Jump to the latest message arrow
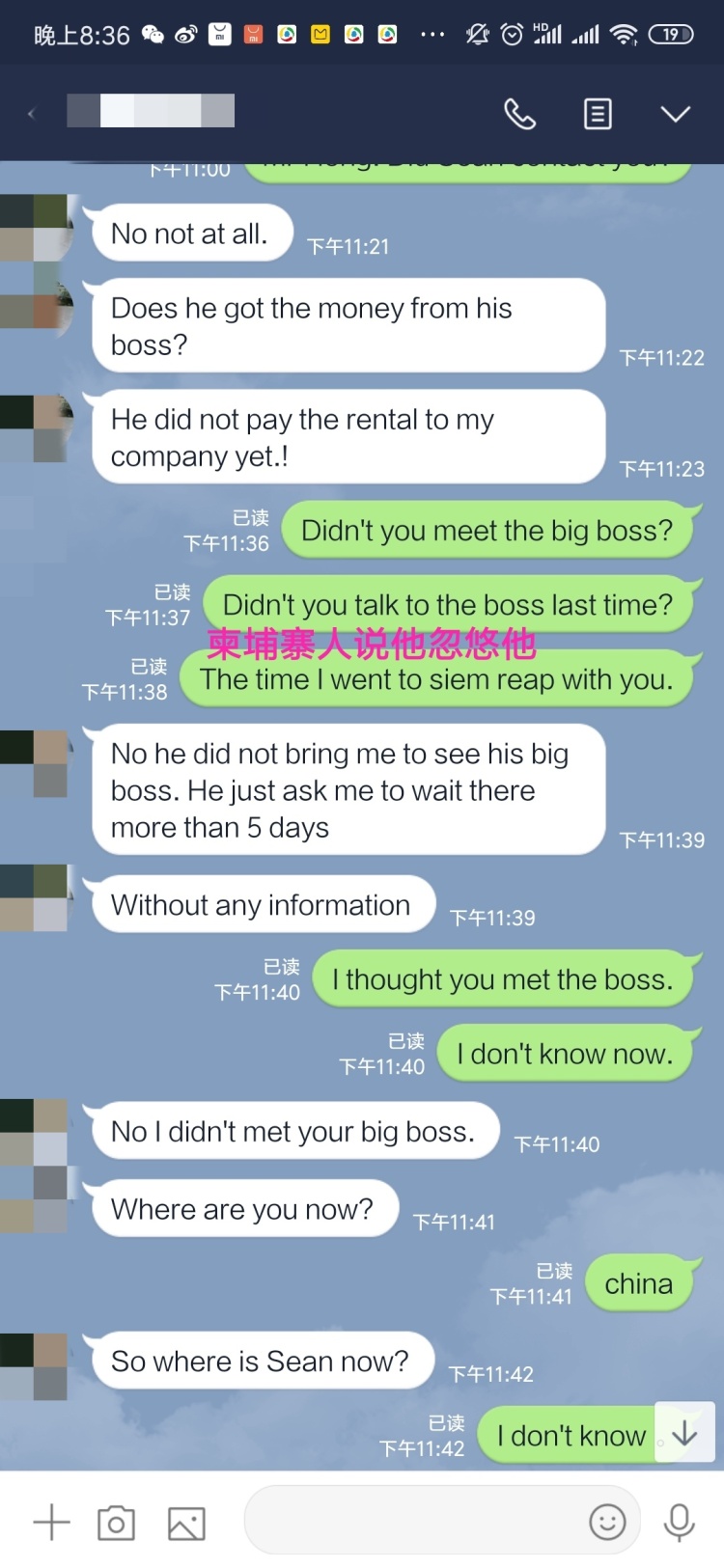The image size is (724, 1568). coord(684,1433)
